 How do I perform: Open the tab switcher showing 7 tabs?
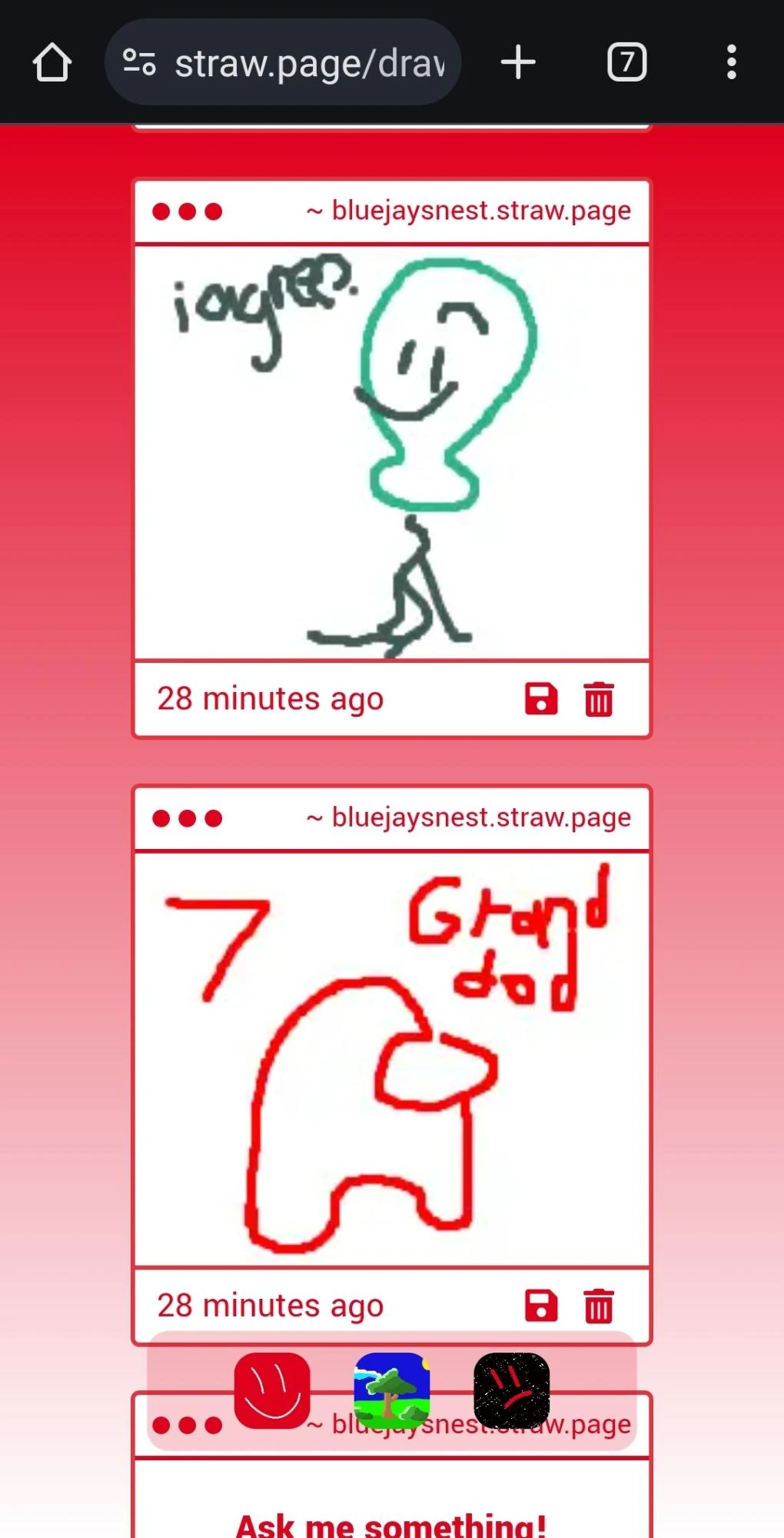pos(626,62)
